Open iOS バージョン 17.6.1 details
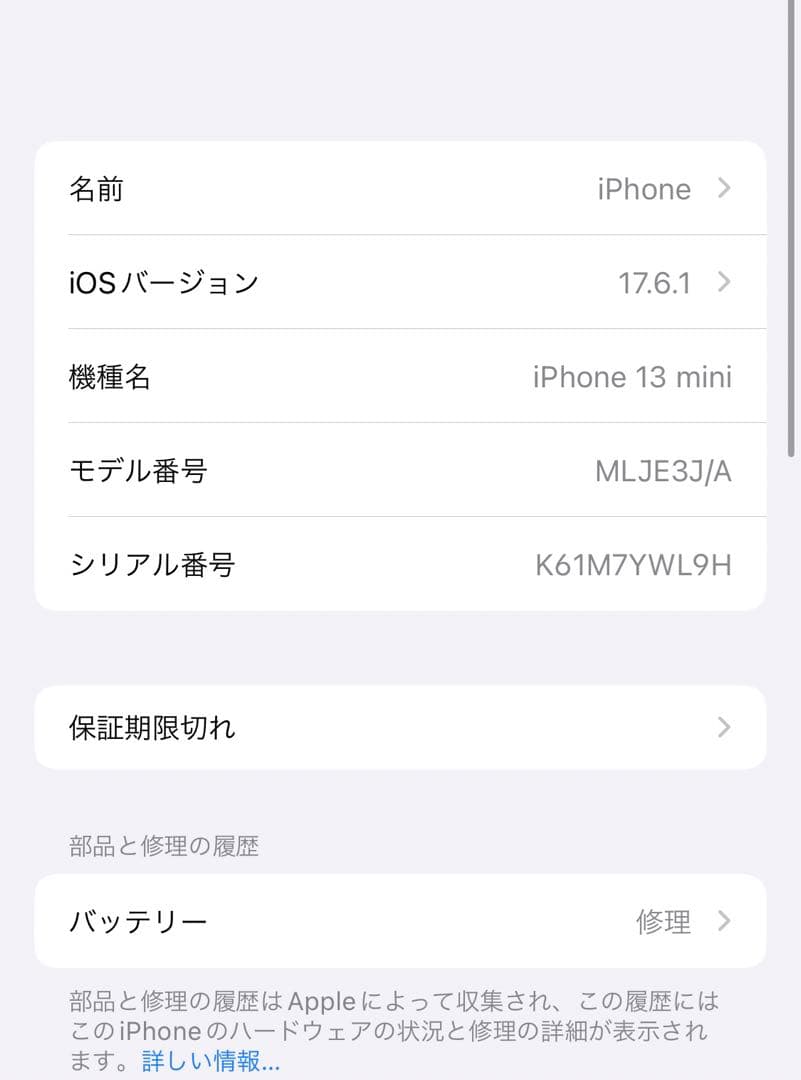 (400, 282)
